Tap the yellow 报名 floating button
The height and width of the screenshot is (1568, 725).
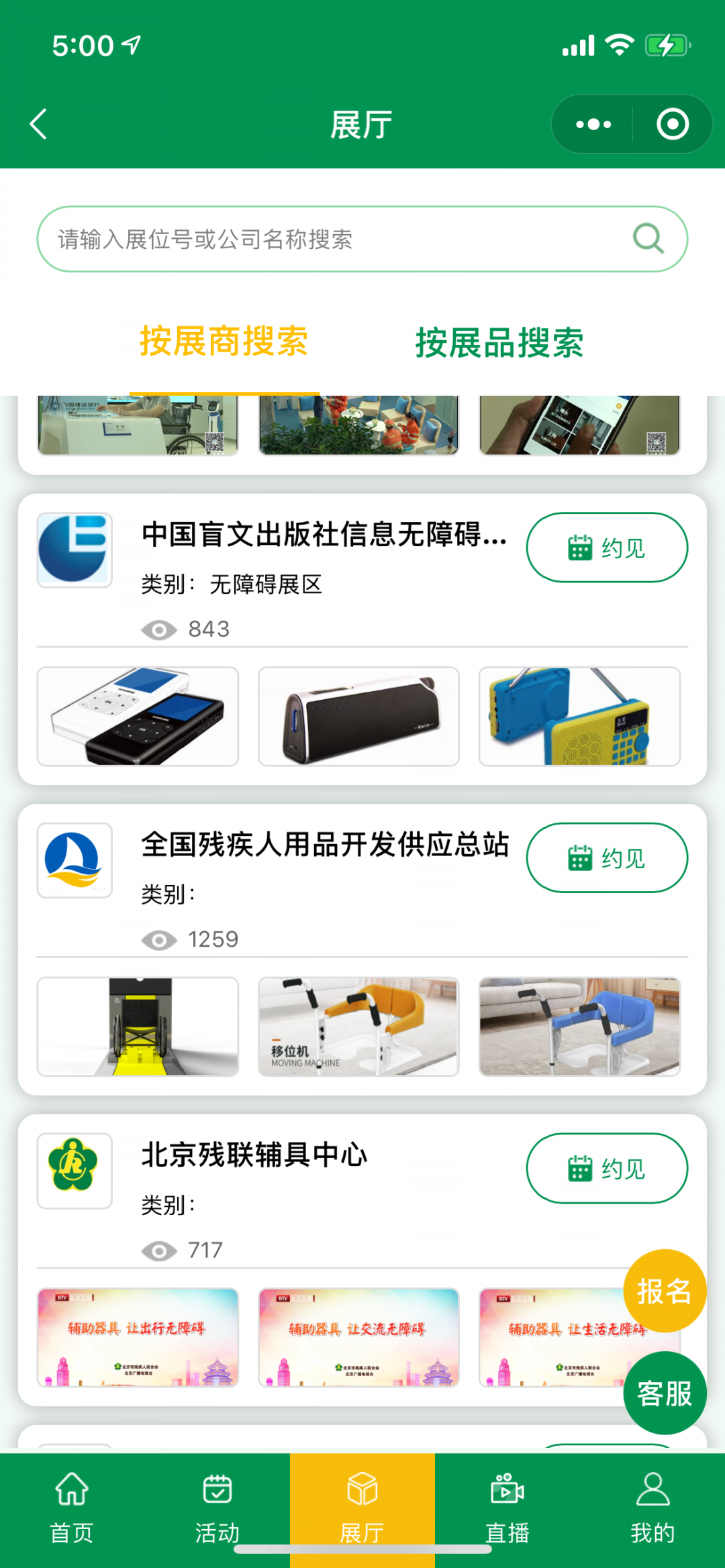click(665, 1291)
